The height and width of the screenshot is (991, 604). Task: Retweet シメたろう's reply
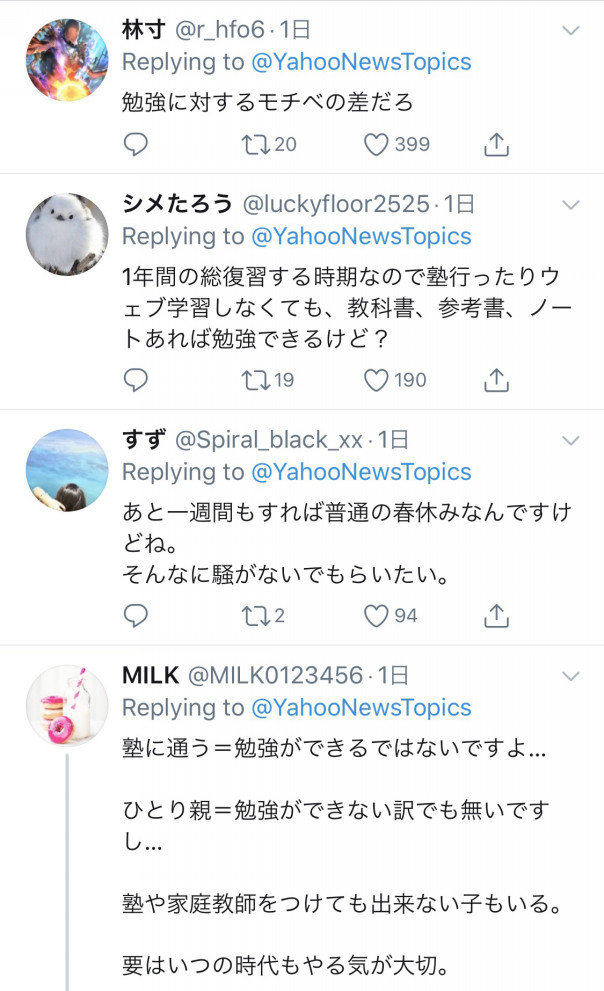click(254, 380)
